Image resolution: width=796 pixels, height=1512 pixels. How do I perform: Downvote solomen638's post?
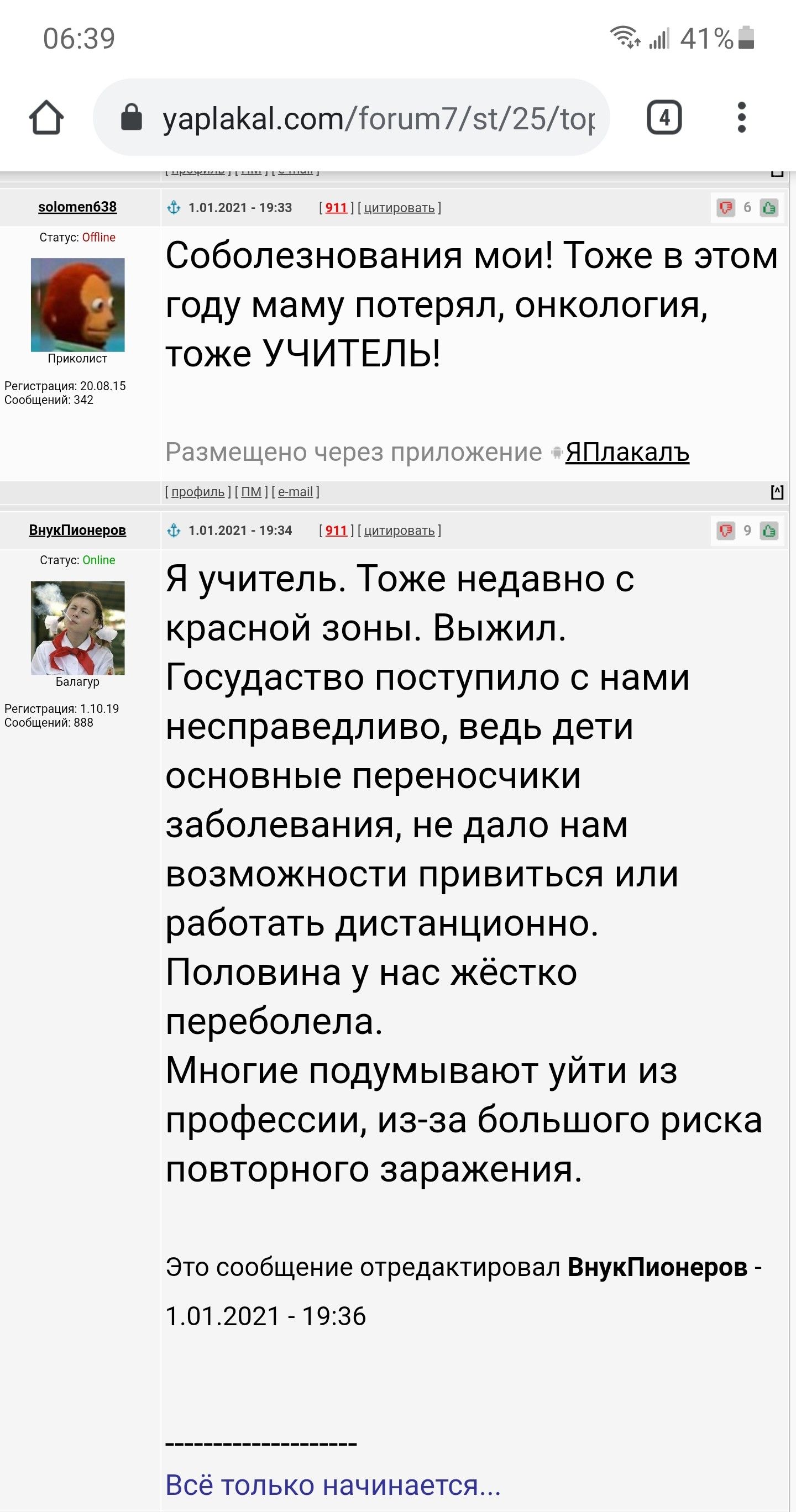point(726,207)
